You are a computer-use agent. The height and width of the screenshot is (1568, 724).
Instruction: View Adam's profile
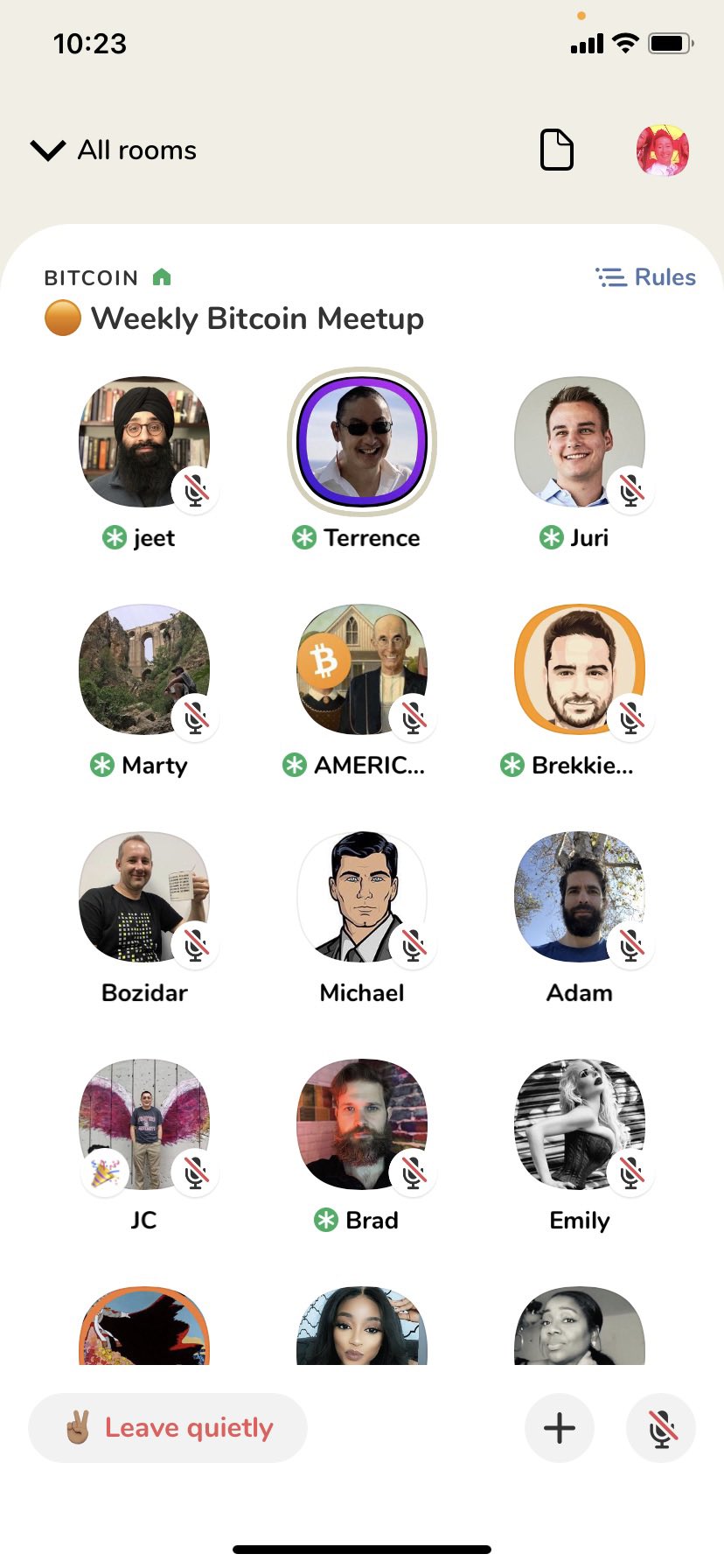(x=579, y=897)
